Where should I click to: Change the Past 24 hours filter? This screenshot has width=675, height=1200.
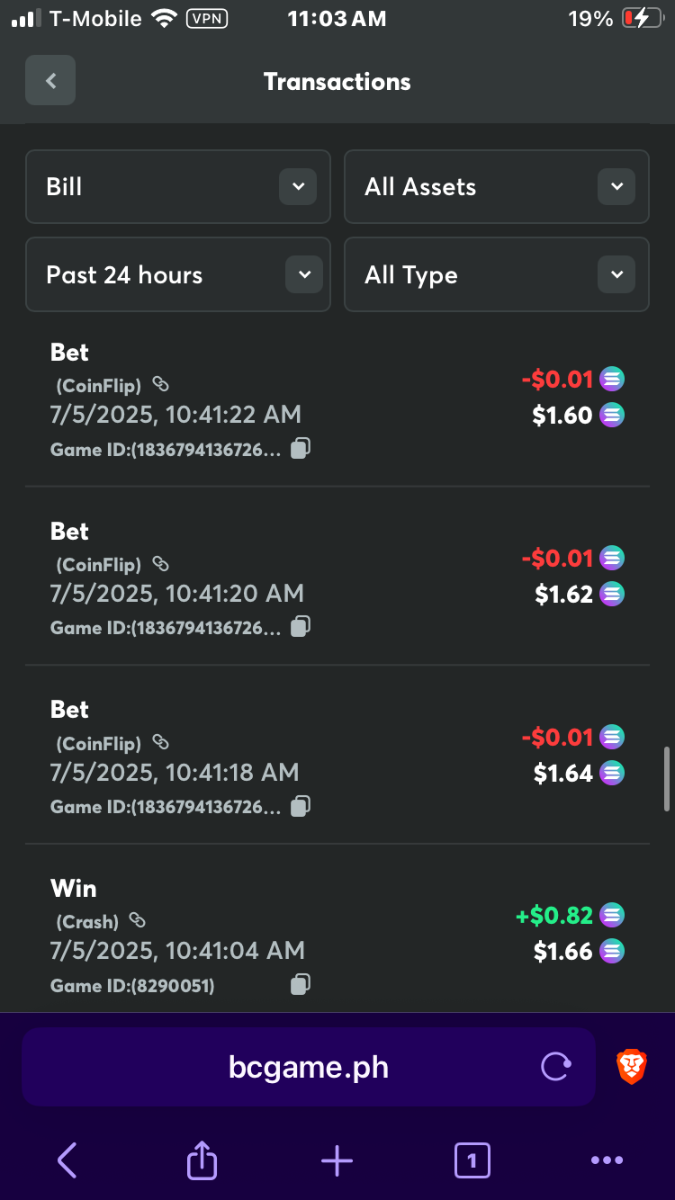coord(178,275)
